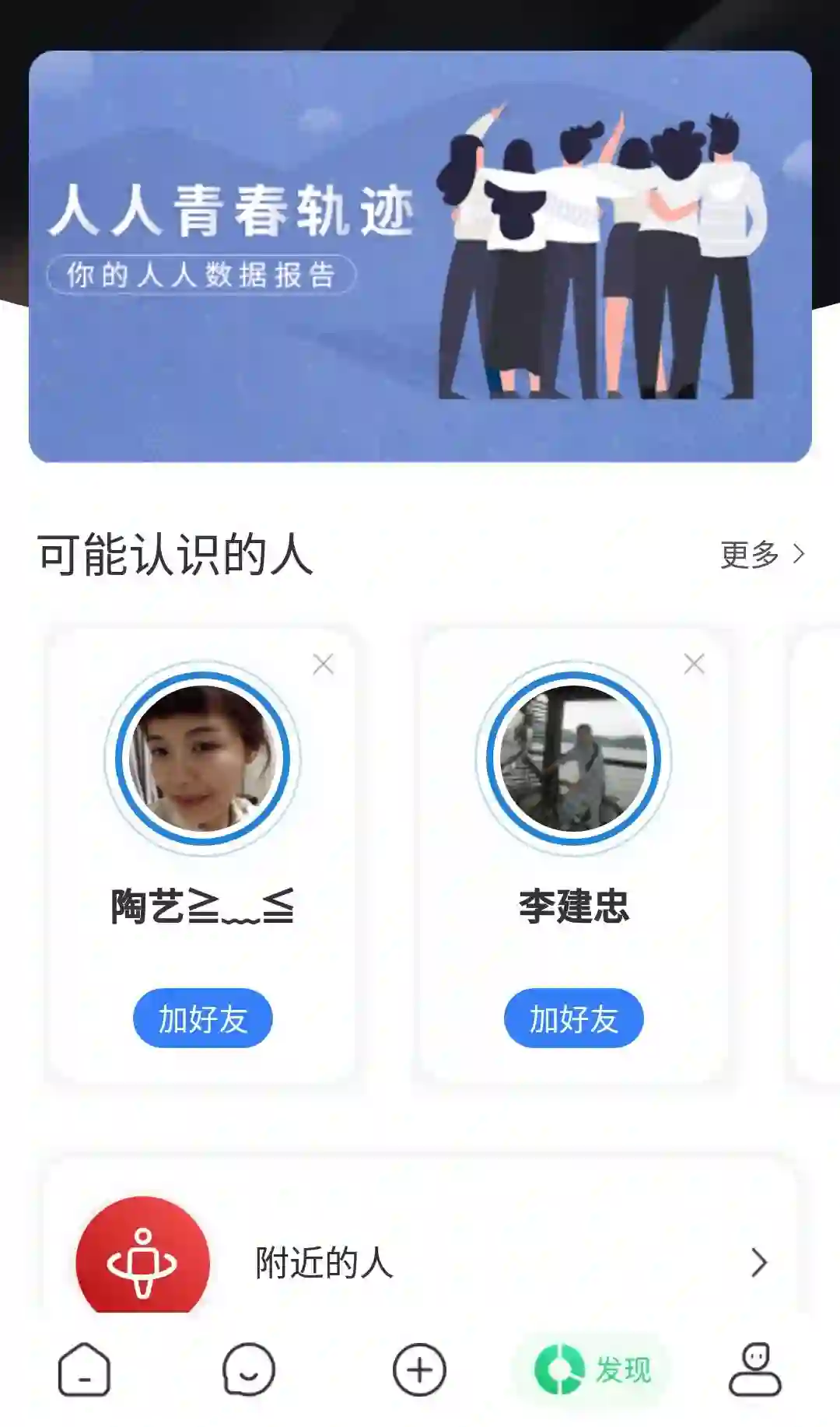Create a new post with plus button
This screenshot has width=840, height=1427.
click(x=419, y=1369)
